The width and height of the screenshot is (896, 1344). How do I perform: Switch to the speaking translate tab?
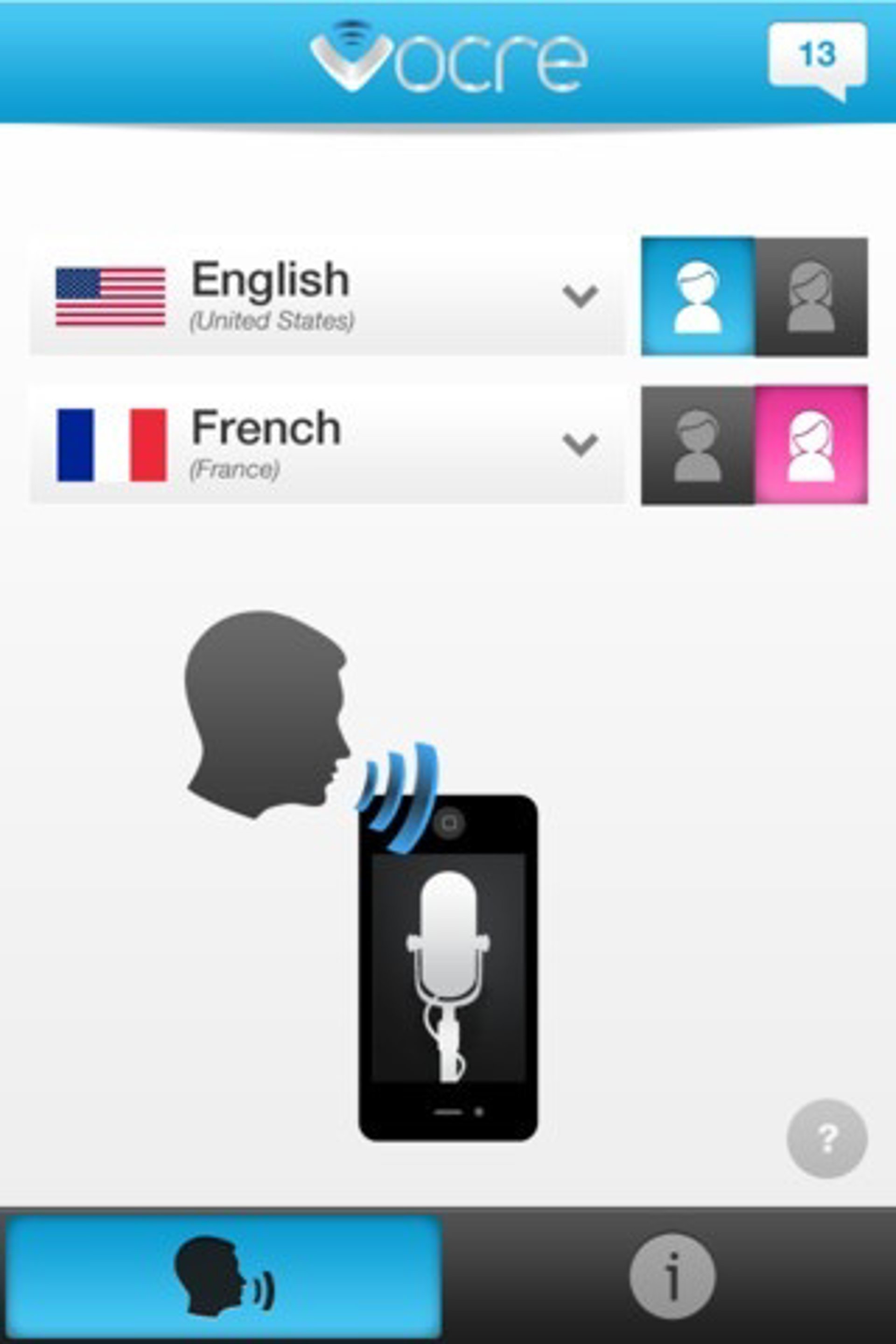[x=224, y=1275]
